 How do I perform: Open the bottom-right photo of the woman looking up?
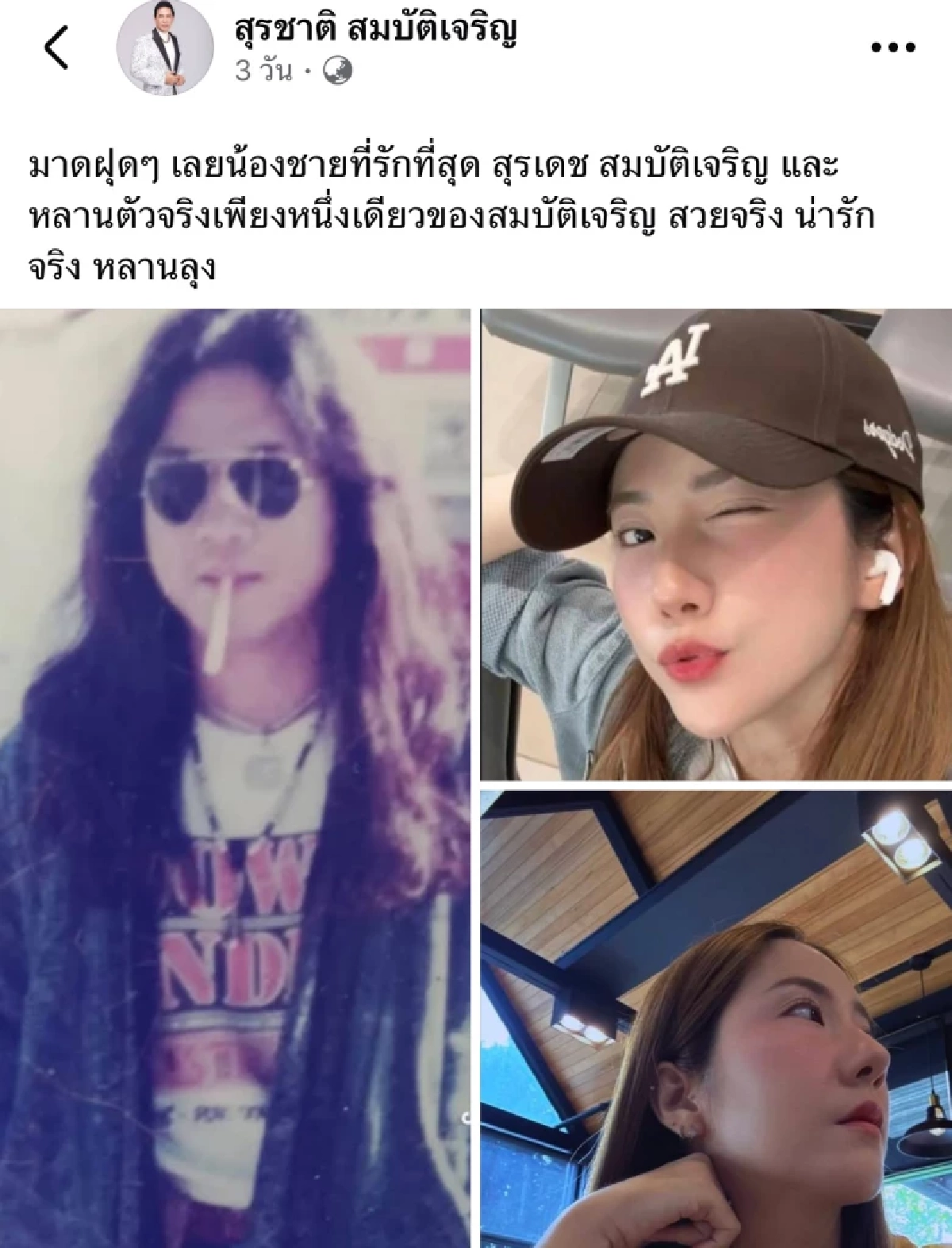(714, 1016)
